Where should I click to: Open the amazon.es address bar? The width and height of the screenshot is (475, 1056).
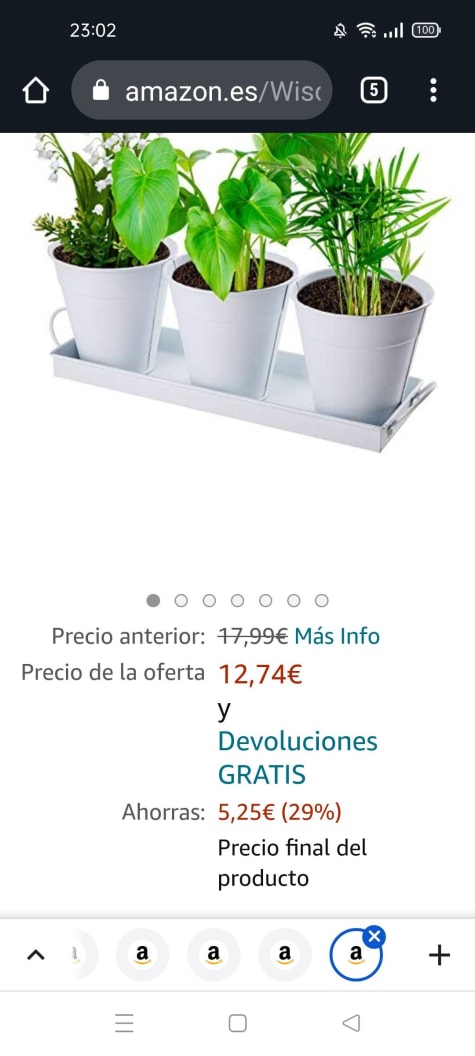201,90
